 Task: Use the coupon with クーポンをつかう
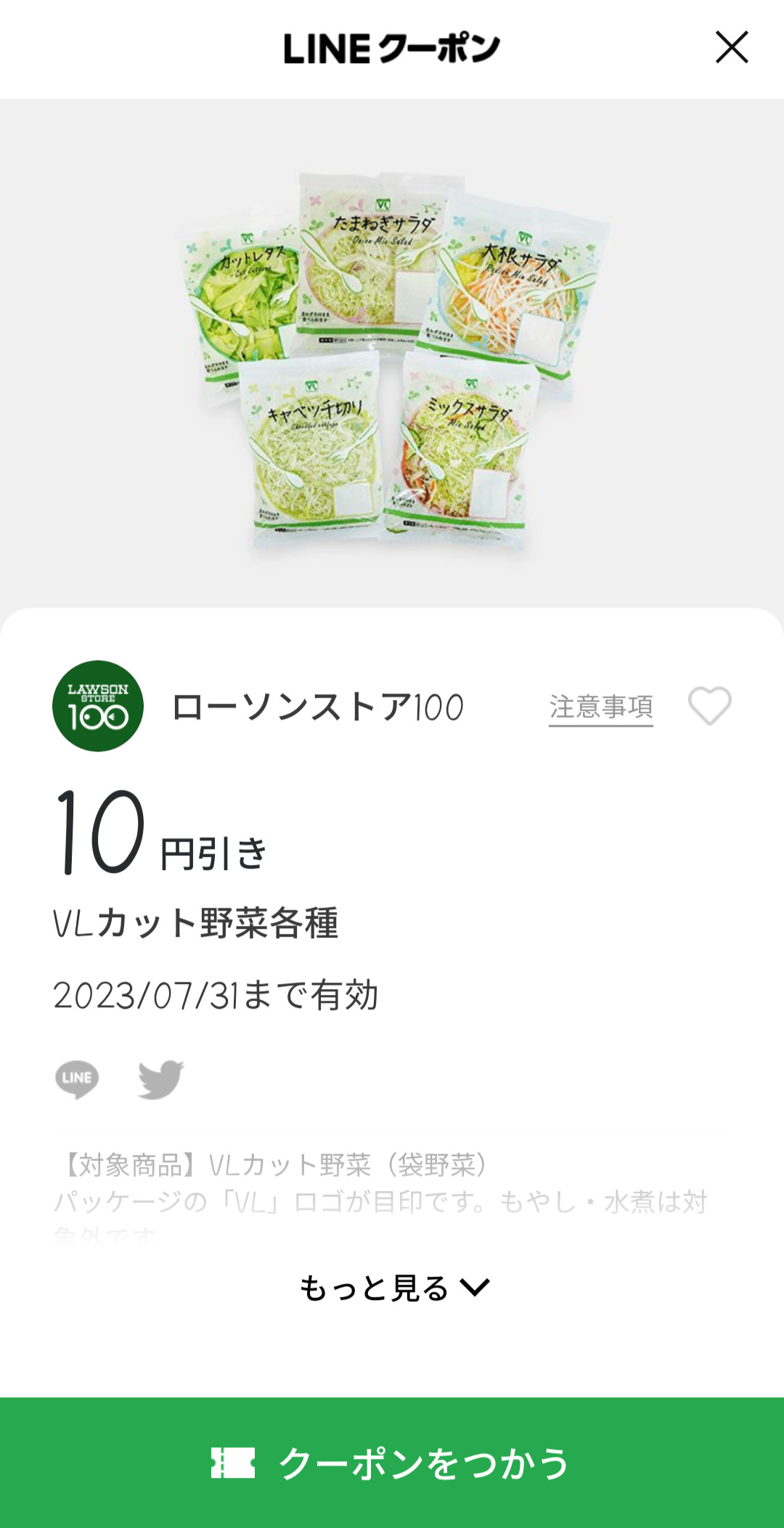392,1462
